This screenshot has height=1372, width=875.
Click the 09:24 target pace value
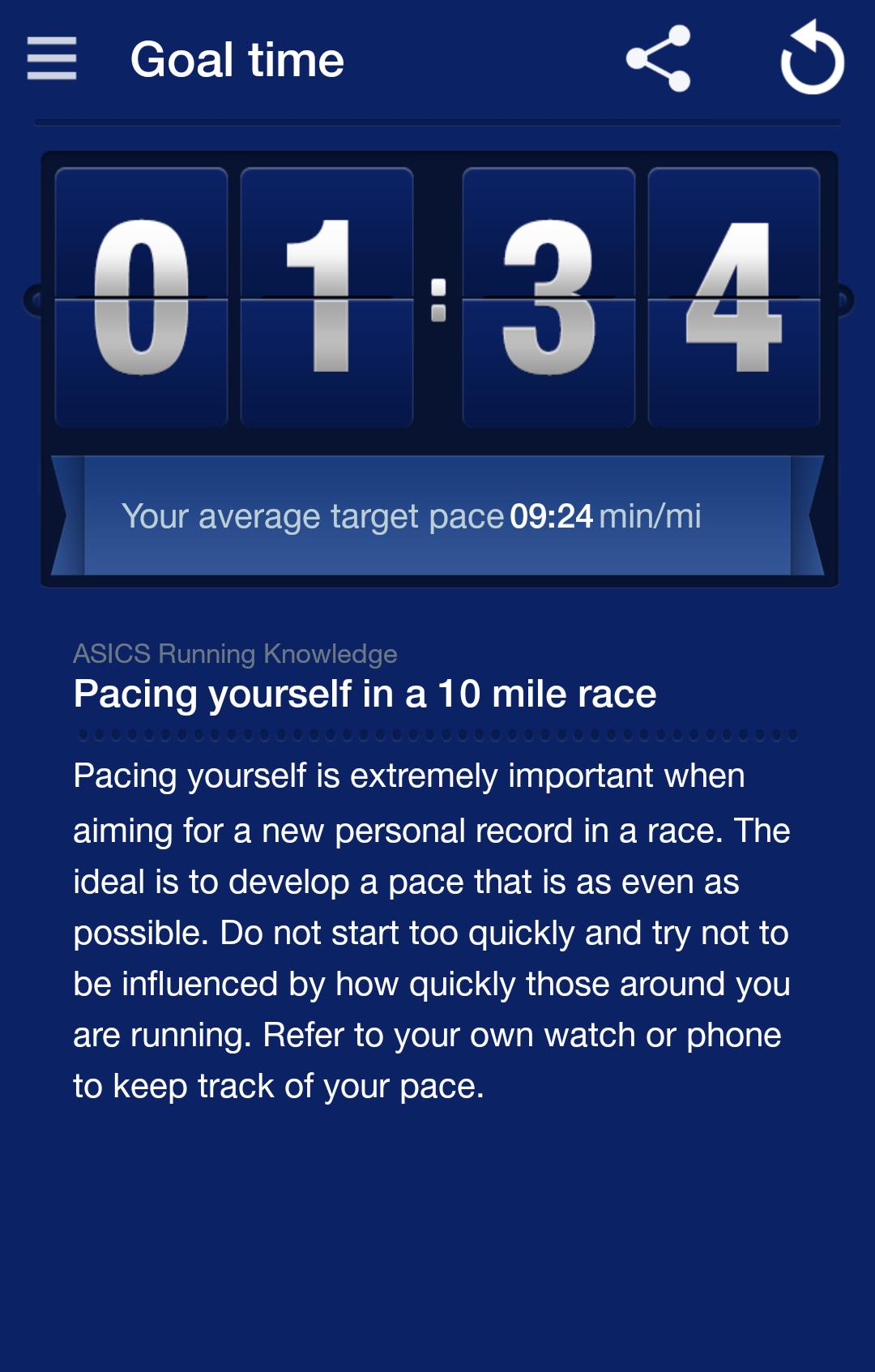click(x=553, y=514)
